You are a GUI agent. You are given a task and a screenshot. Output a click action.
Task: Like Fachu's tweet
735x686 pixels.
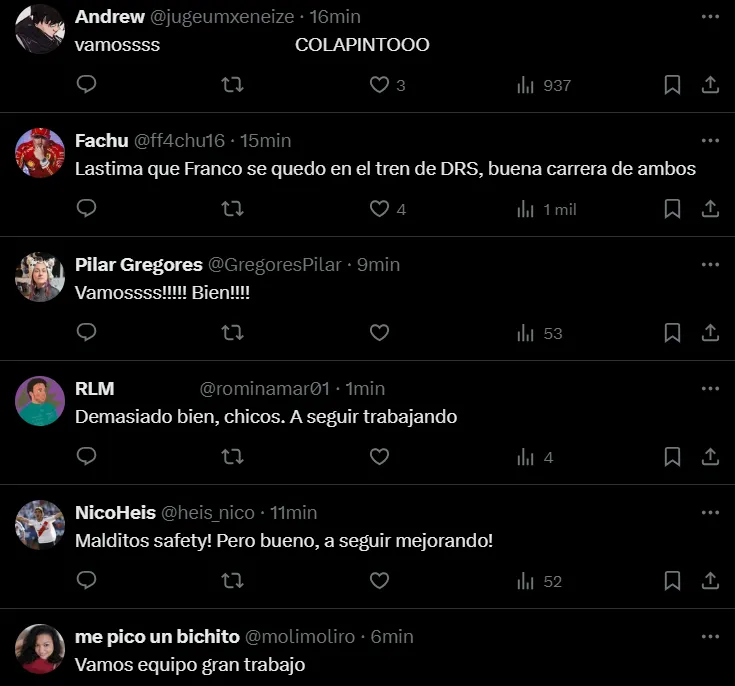tap(379, 209)
